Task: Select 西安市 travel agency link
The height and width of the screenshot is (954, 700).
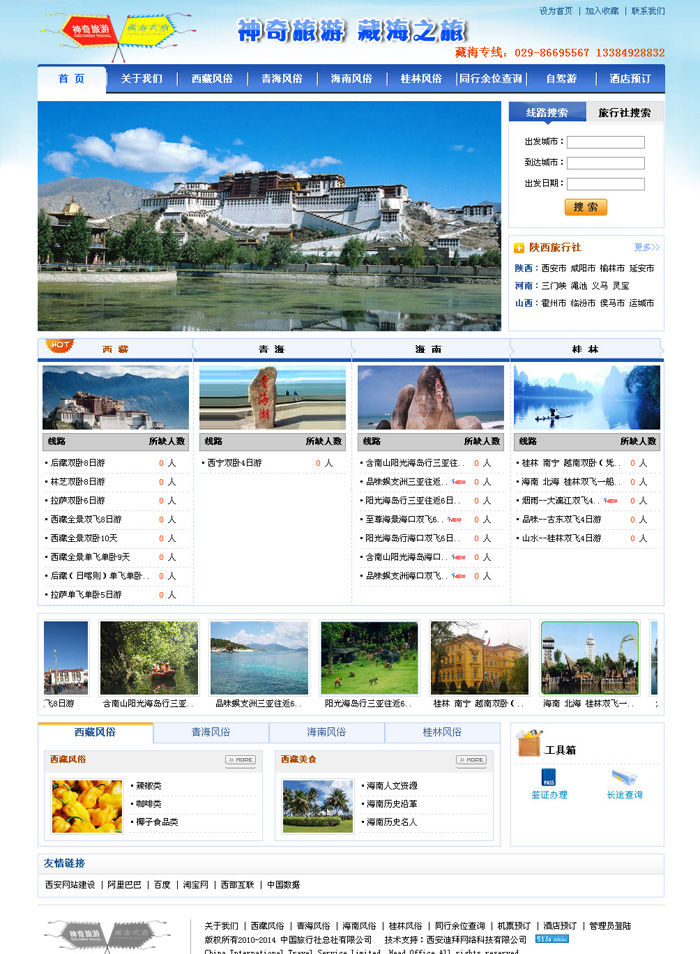Action: pyautogui.click(x=553, y=268)
